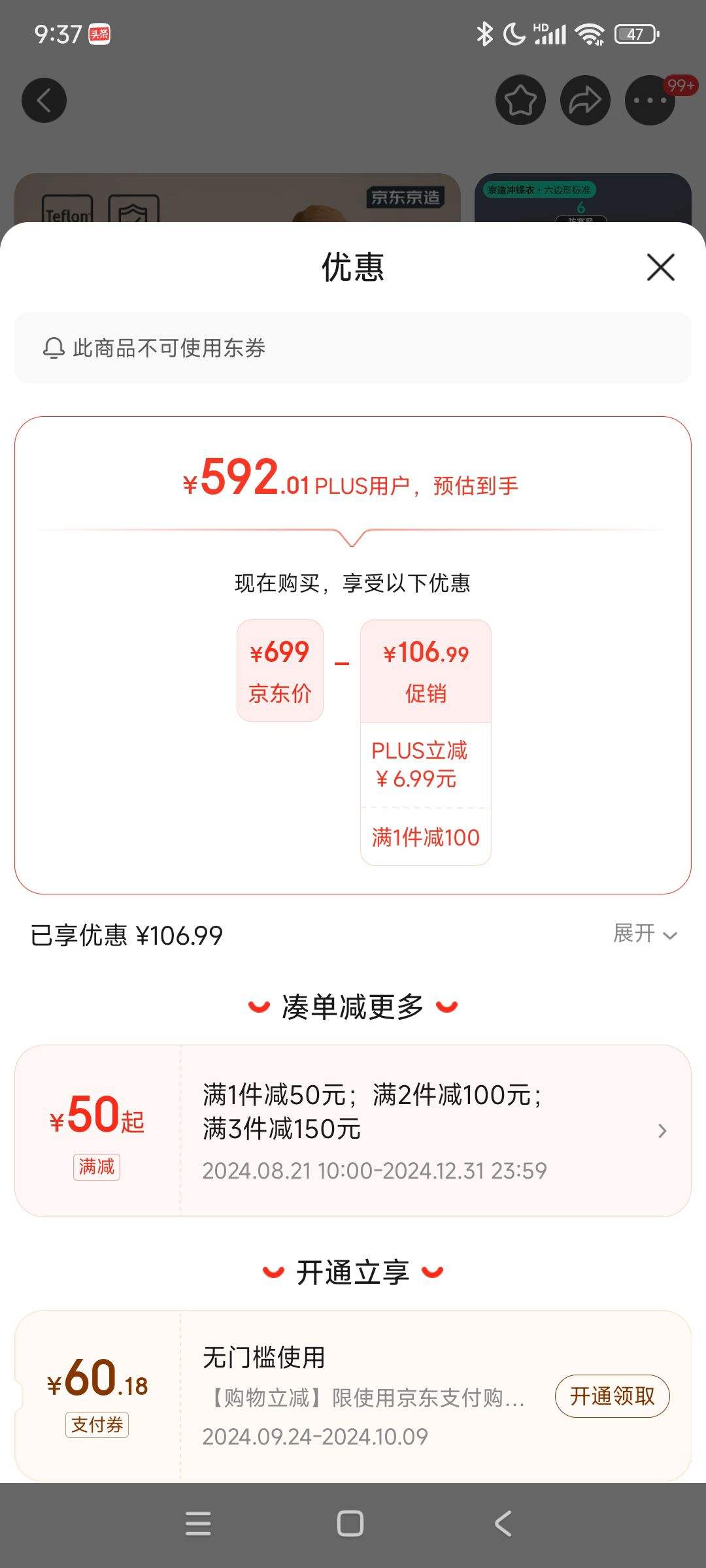Open the recent apps menu button
Viewport: 706px width, 1568px height.
(198, 1524)
